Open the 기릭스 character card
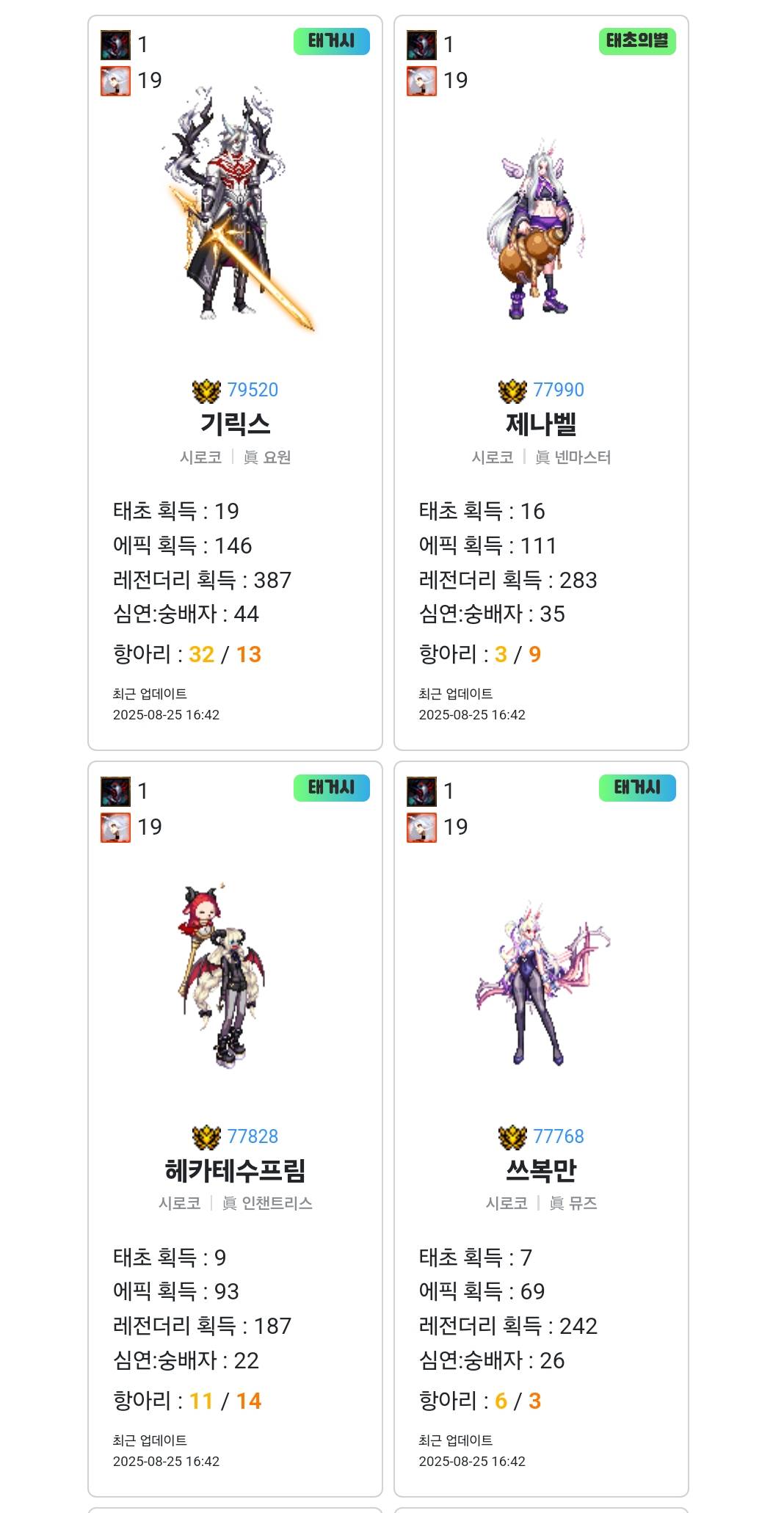Screen dimensions: 784x1513 tap(235, 424)
